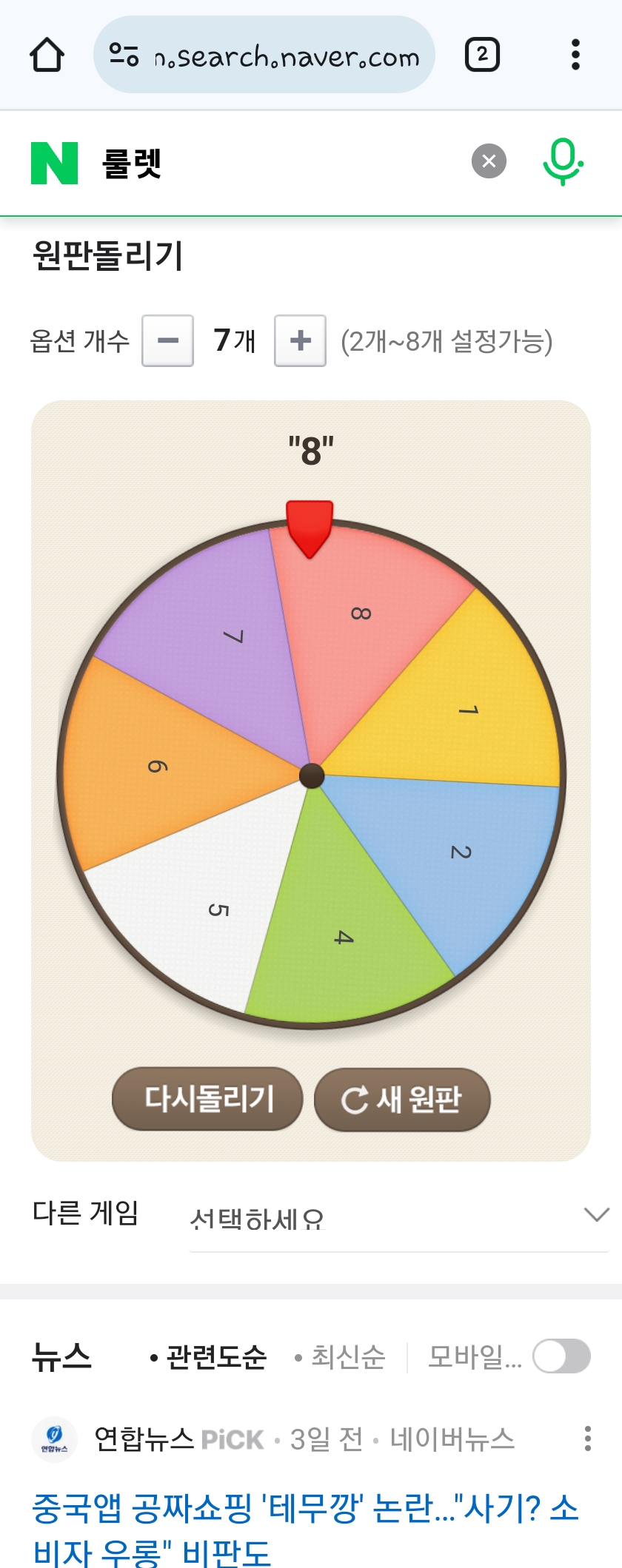Sort news by 관련도순
622x1568 pixels.
tap(208, 1357)
